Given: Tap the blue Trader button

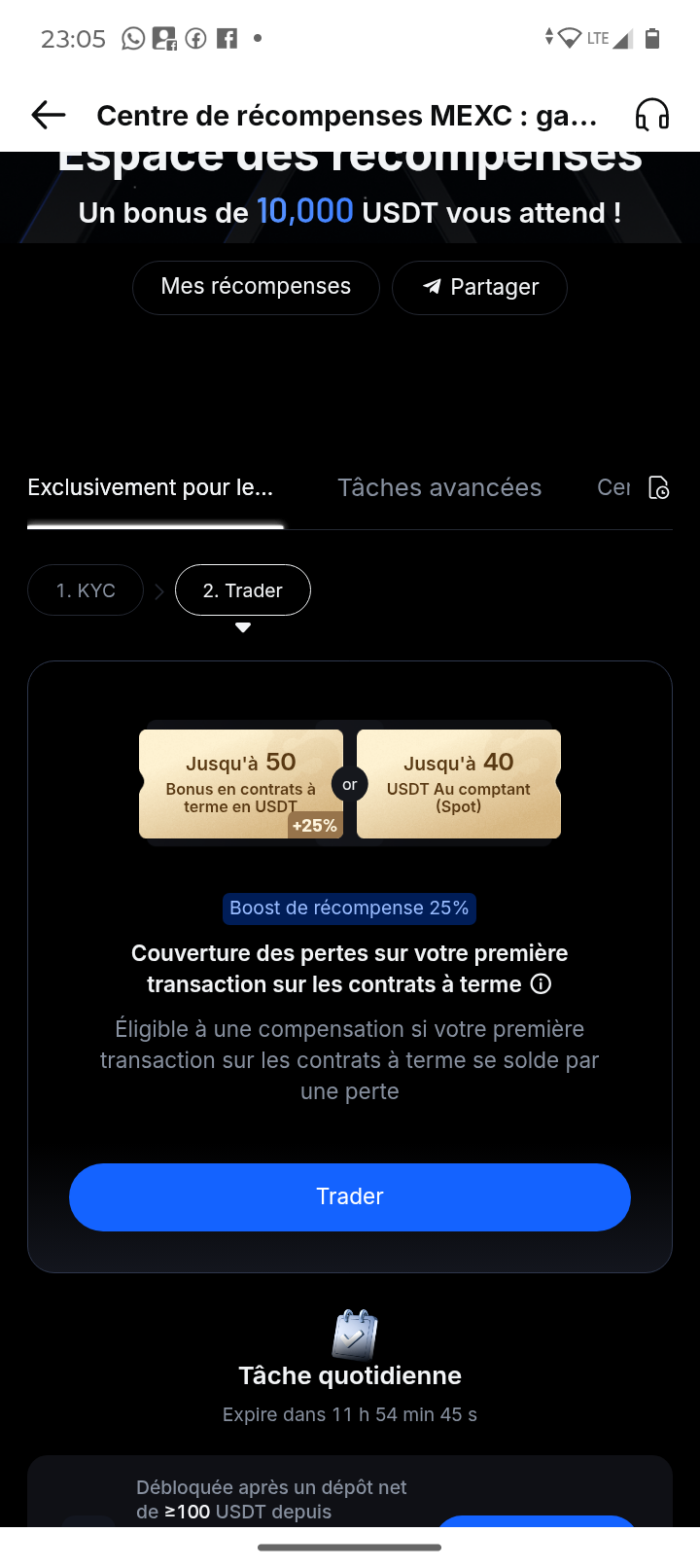Looking at the screenshot, I should click(x=350, y=1196).
